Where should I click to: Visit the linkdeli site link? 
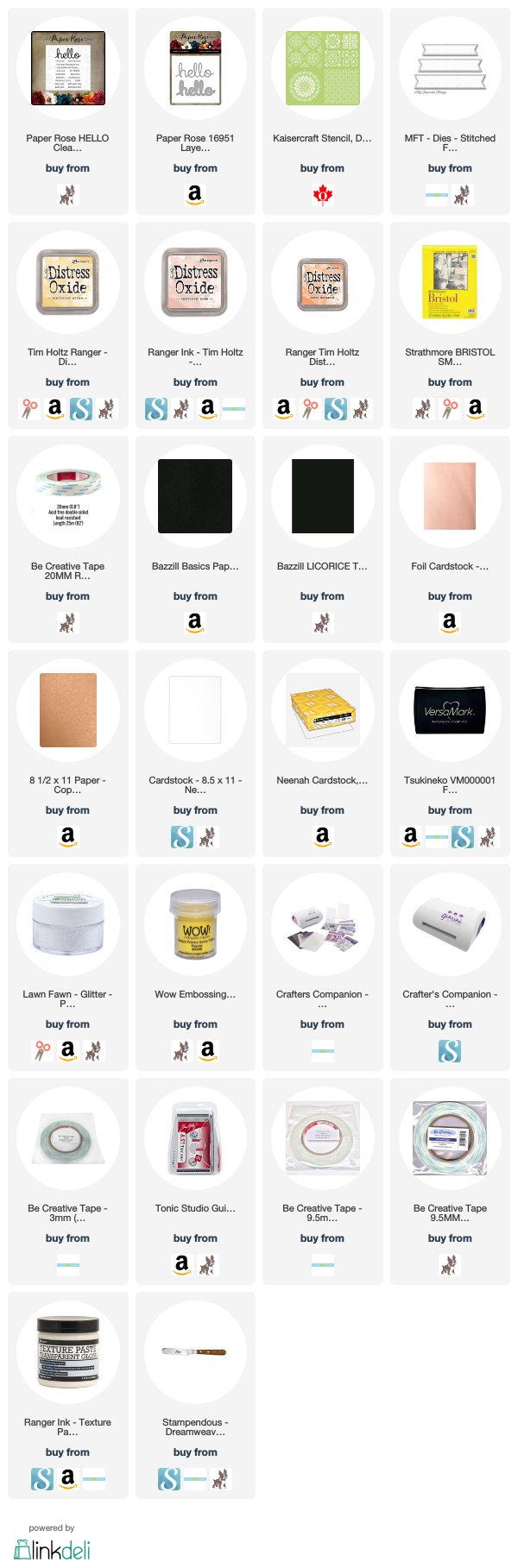[52, 1549]
